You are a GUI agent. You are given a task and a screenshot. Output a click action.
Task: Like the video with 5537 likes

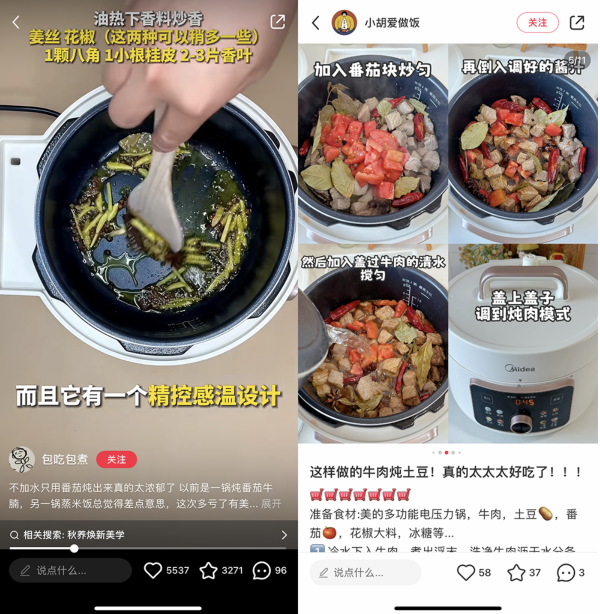(x=153, y=570)
